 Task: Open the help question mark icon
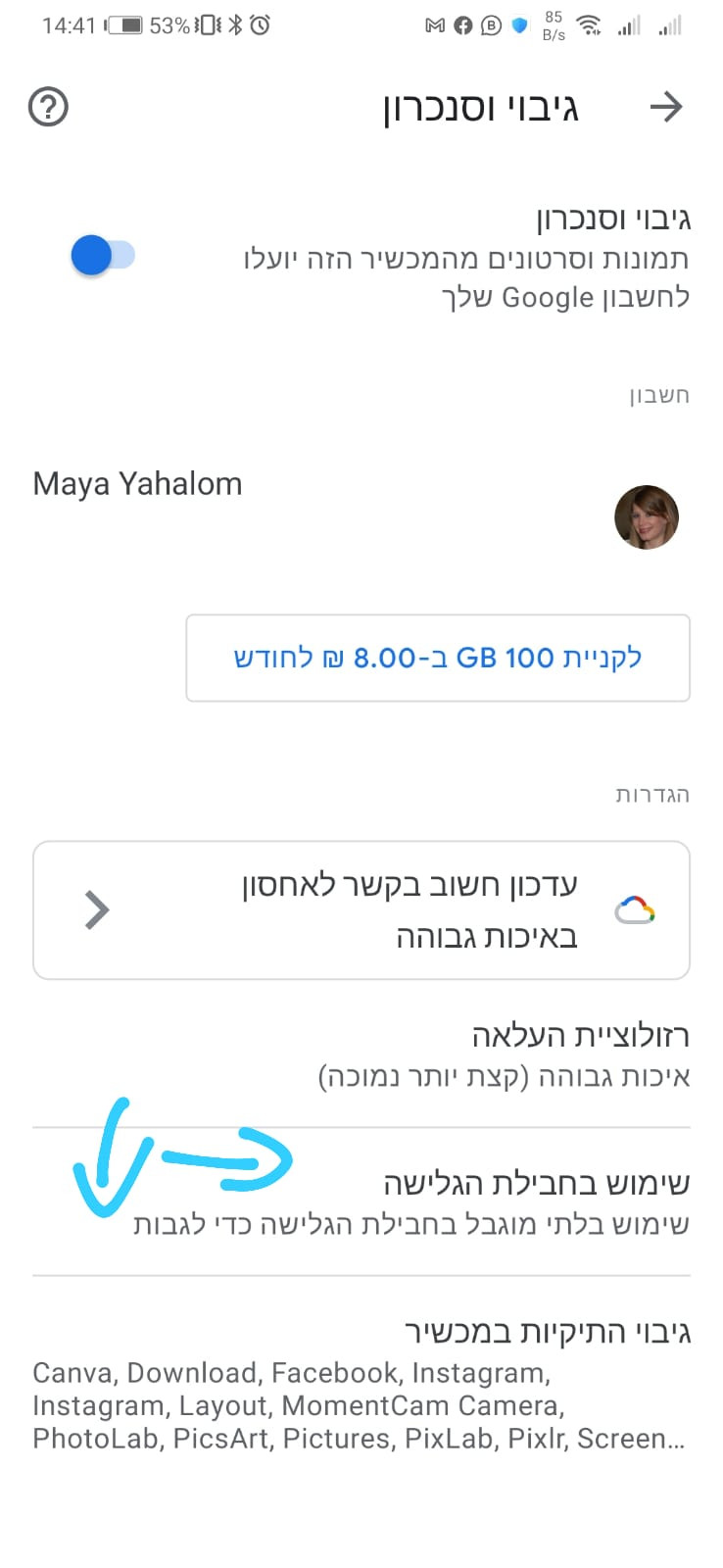(48, 107)
